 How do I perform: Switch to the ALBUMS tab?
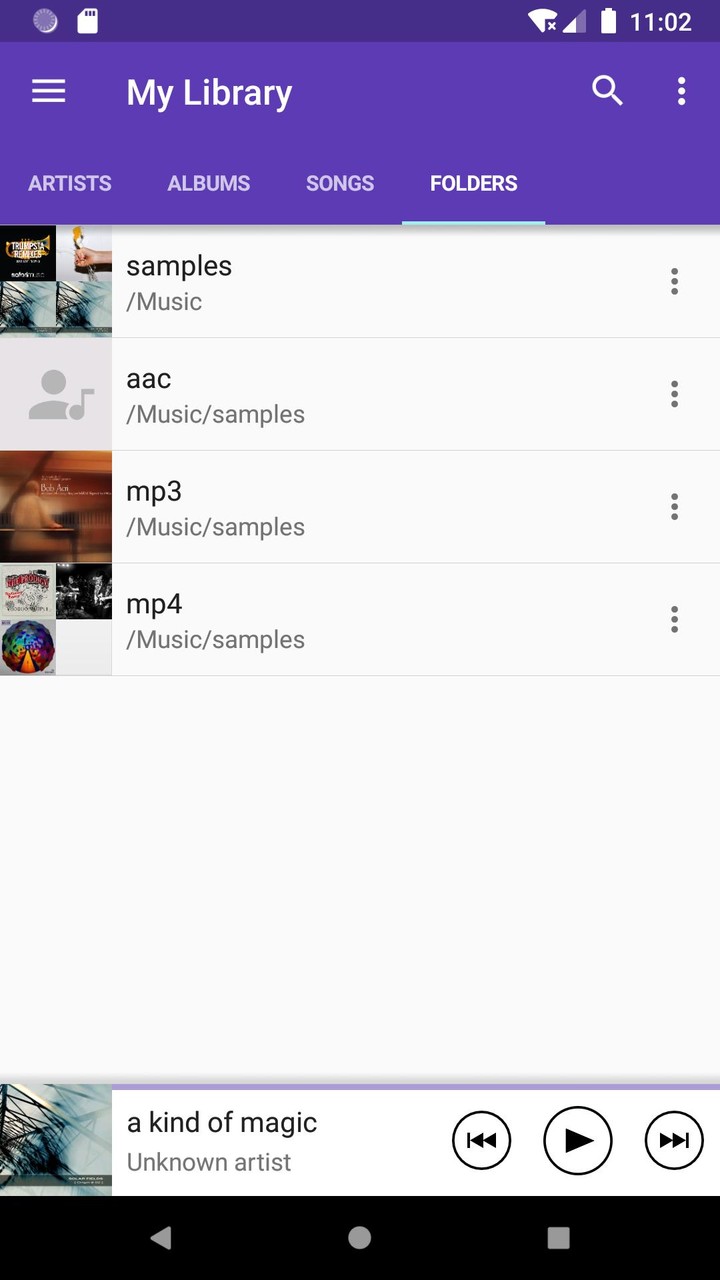click(208, 183)
